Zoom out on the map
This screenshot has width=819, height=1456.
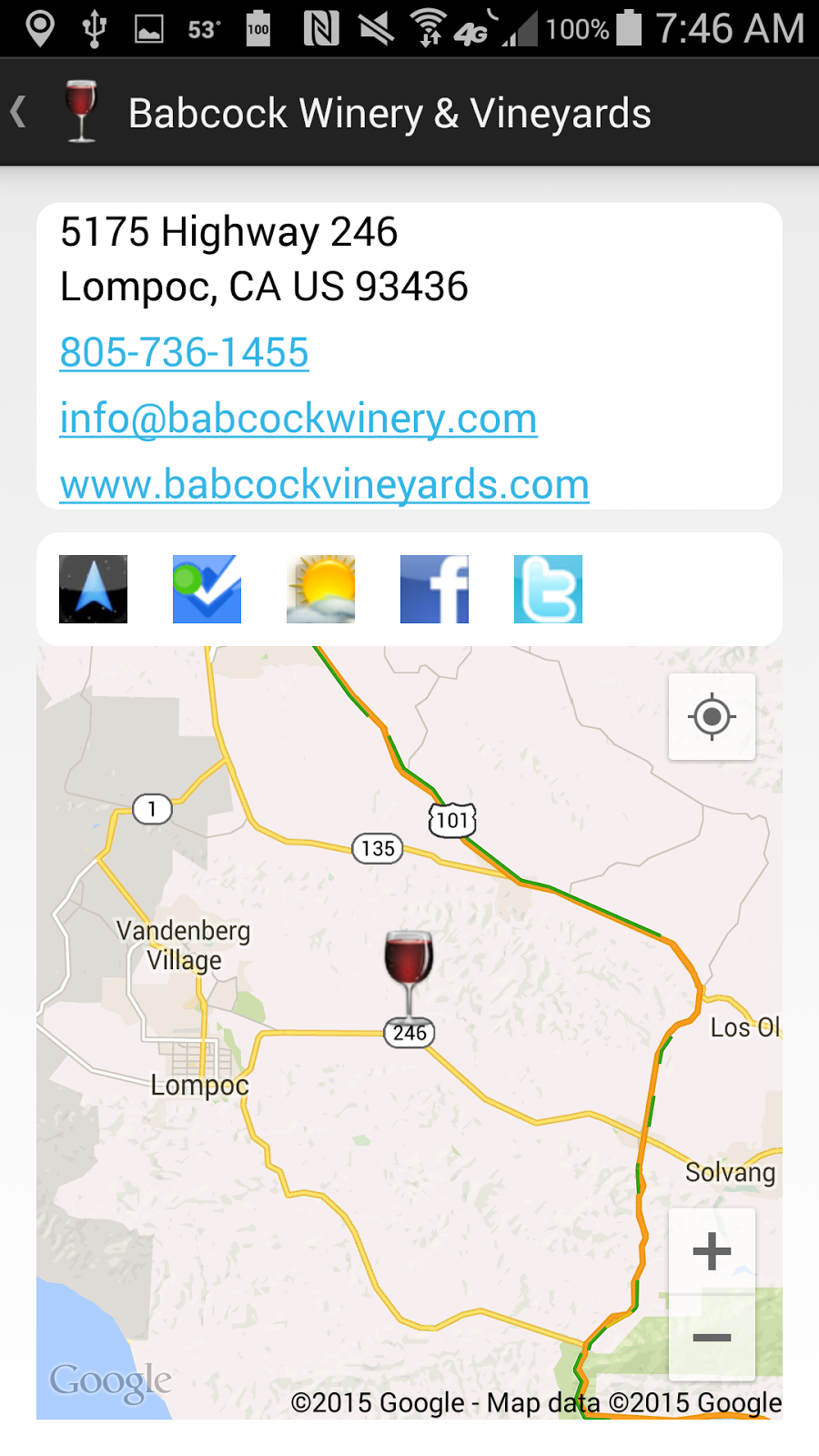point(712,1338)
